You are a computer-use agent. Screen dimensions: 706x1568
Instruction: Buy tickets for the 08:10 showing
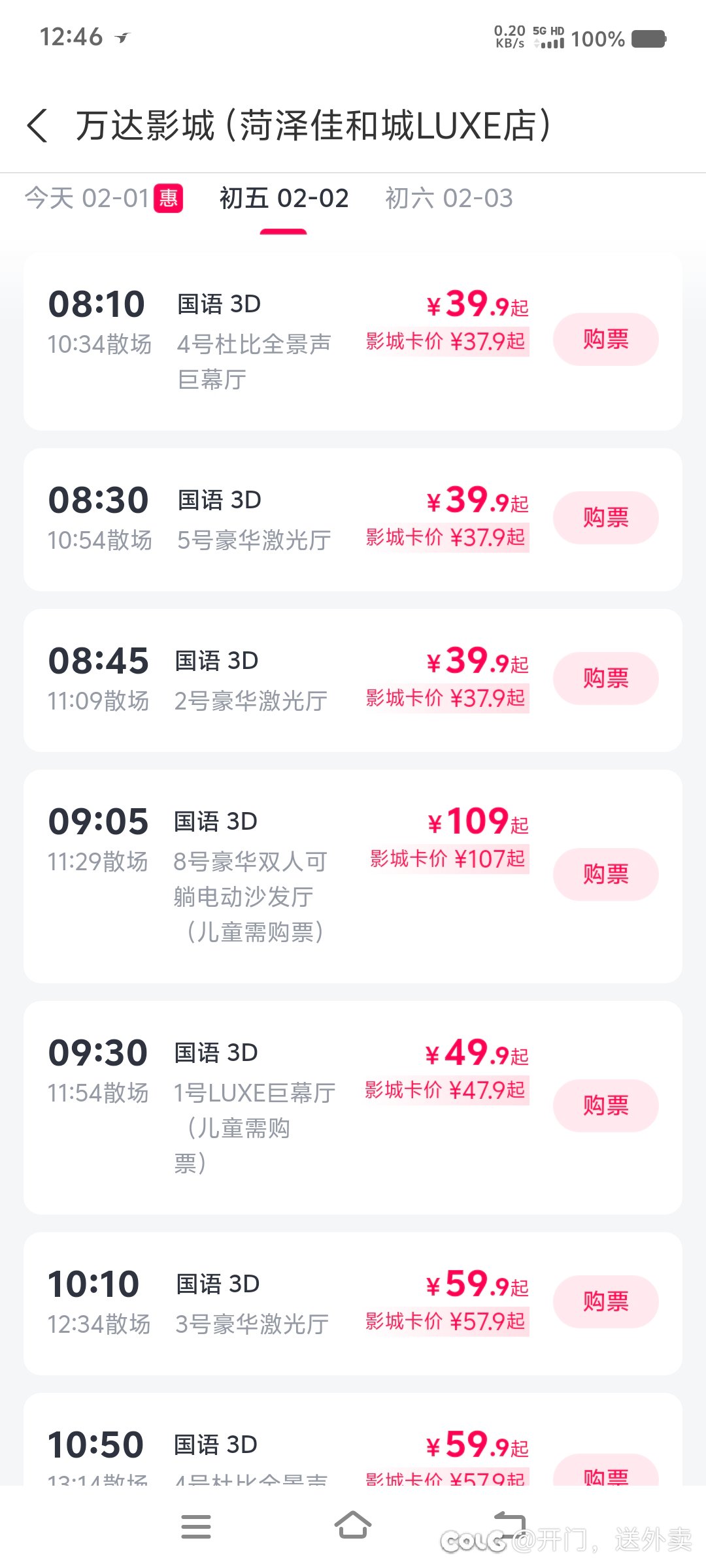(x=605, y=339)
